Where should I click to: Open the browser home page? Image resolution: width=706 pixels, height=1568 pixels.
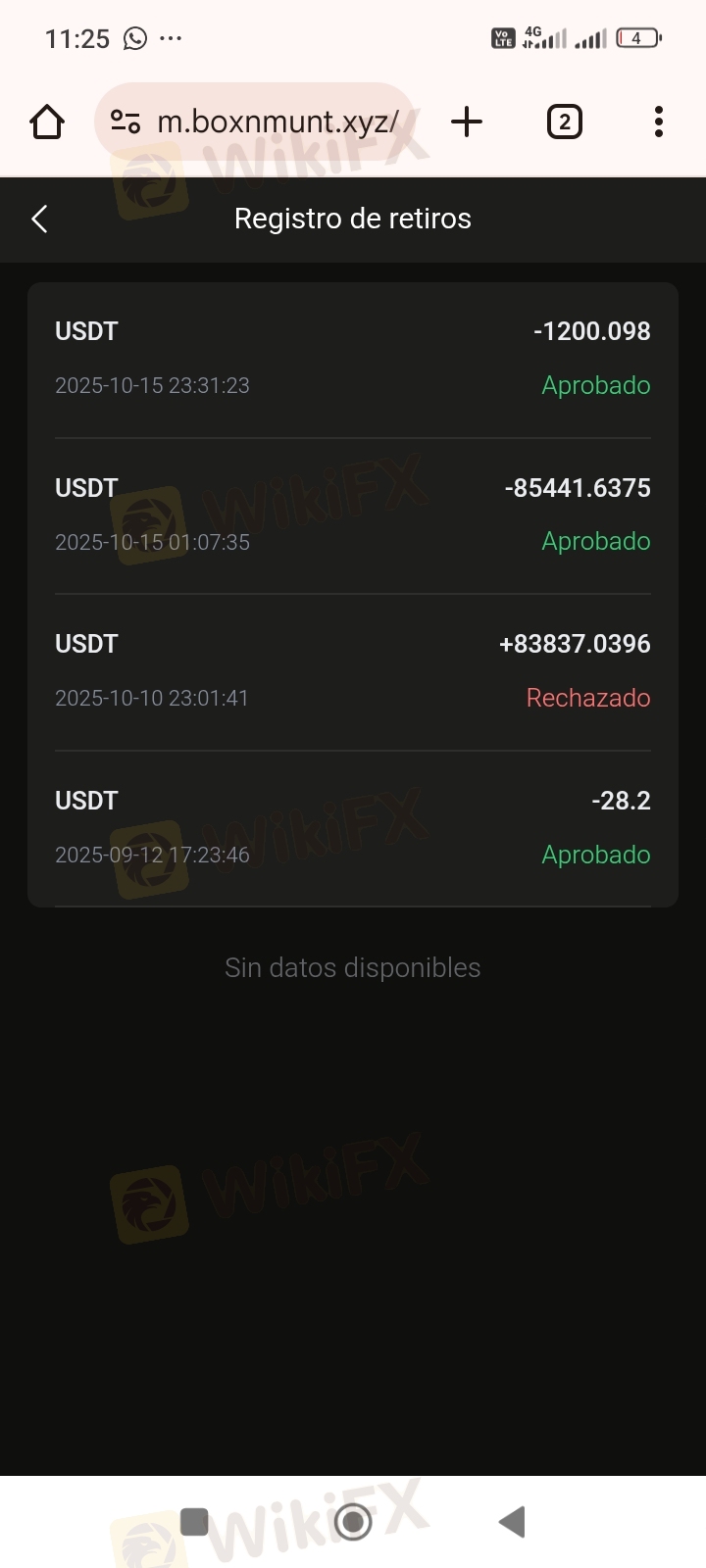pos(47,122)
